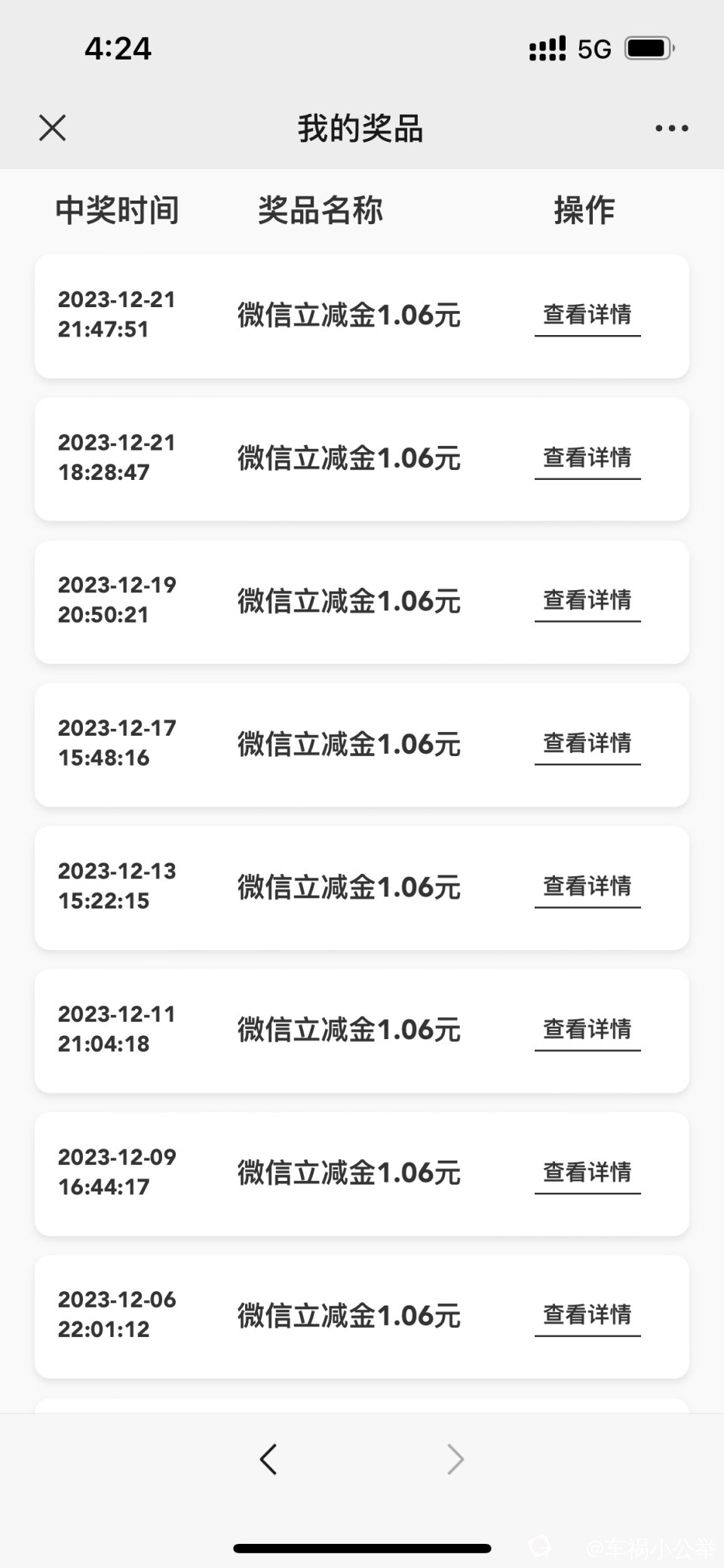Viewport: 724px width, 1568px height.
Task: Open the three-dot overflow menu
Action: [671, 128]
